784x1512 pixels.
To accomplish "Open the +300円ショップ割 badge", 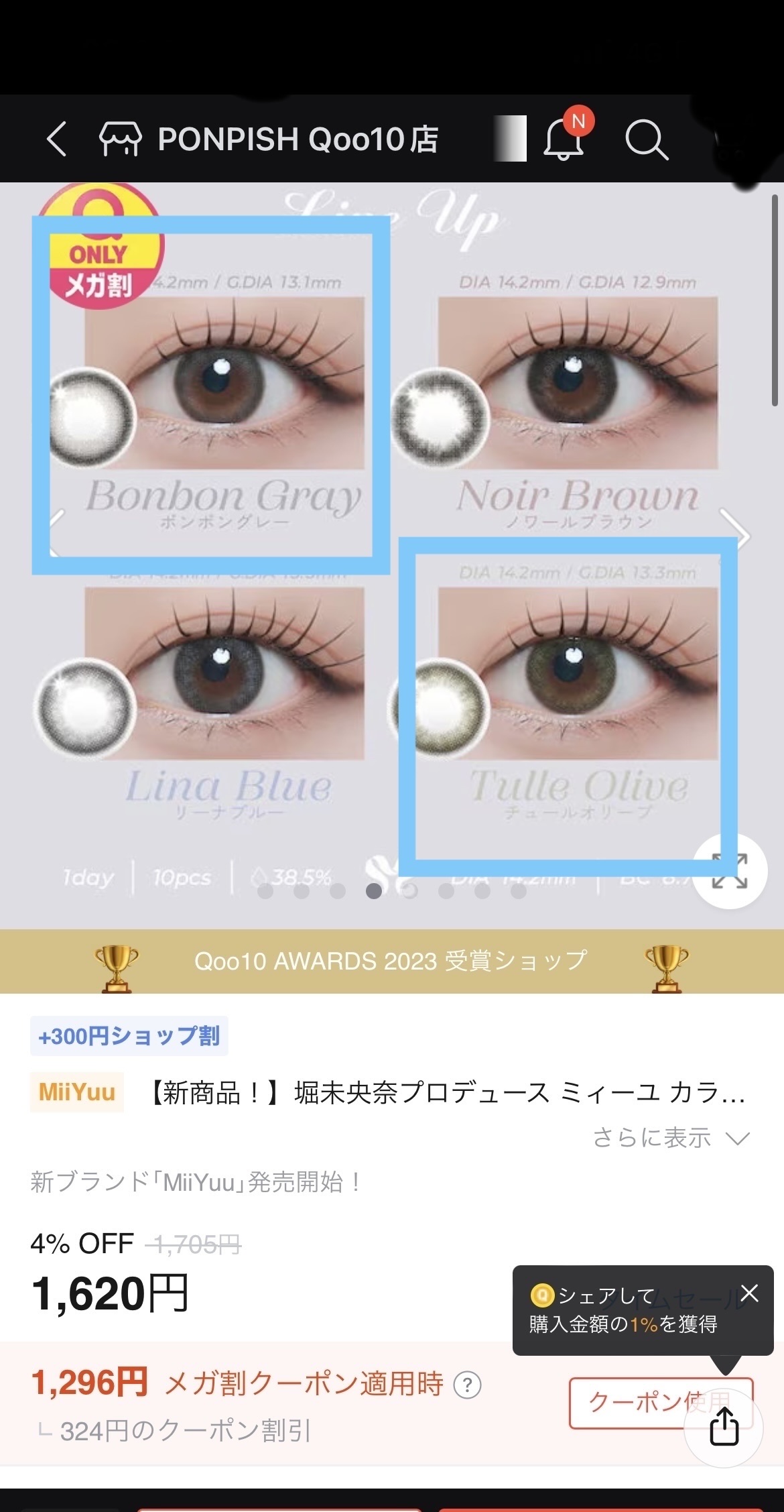I will [x=129, y=1036].
